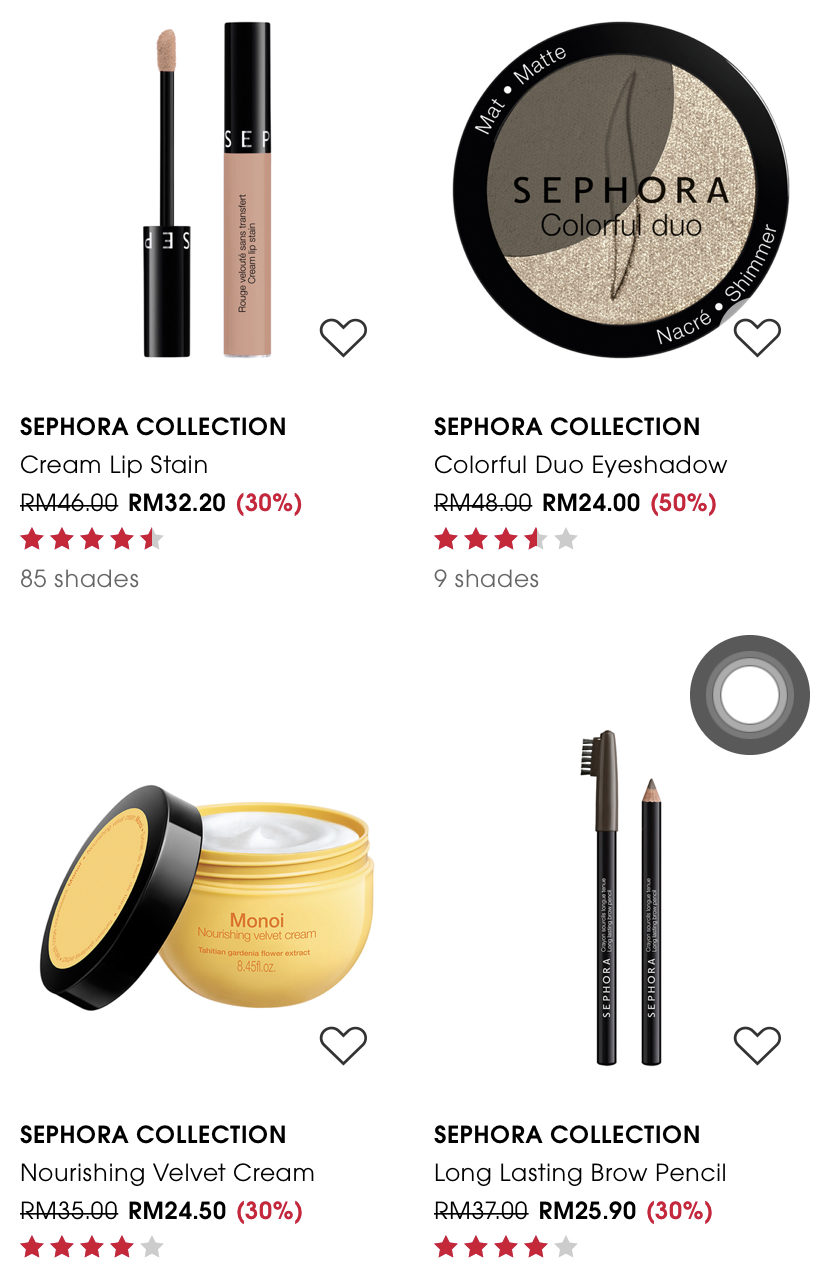Save Nourishing Velvet Cream to wishlist
Screen dimensions: 828x1266
(343, 1046)
